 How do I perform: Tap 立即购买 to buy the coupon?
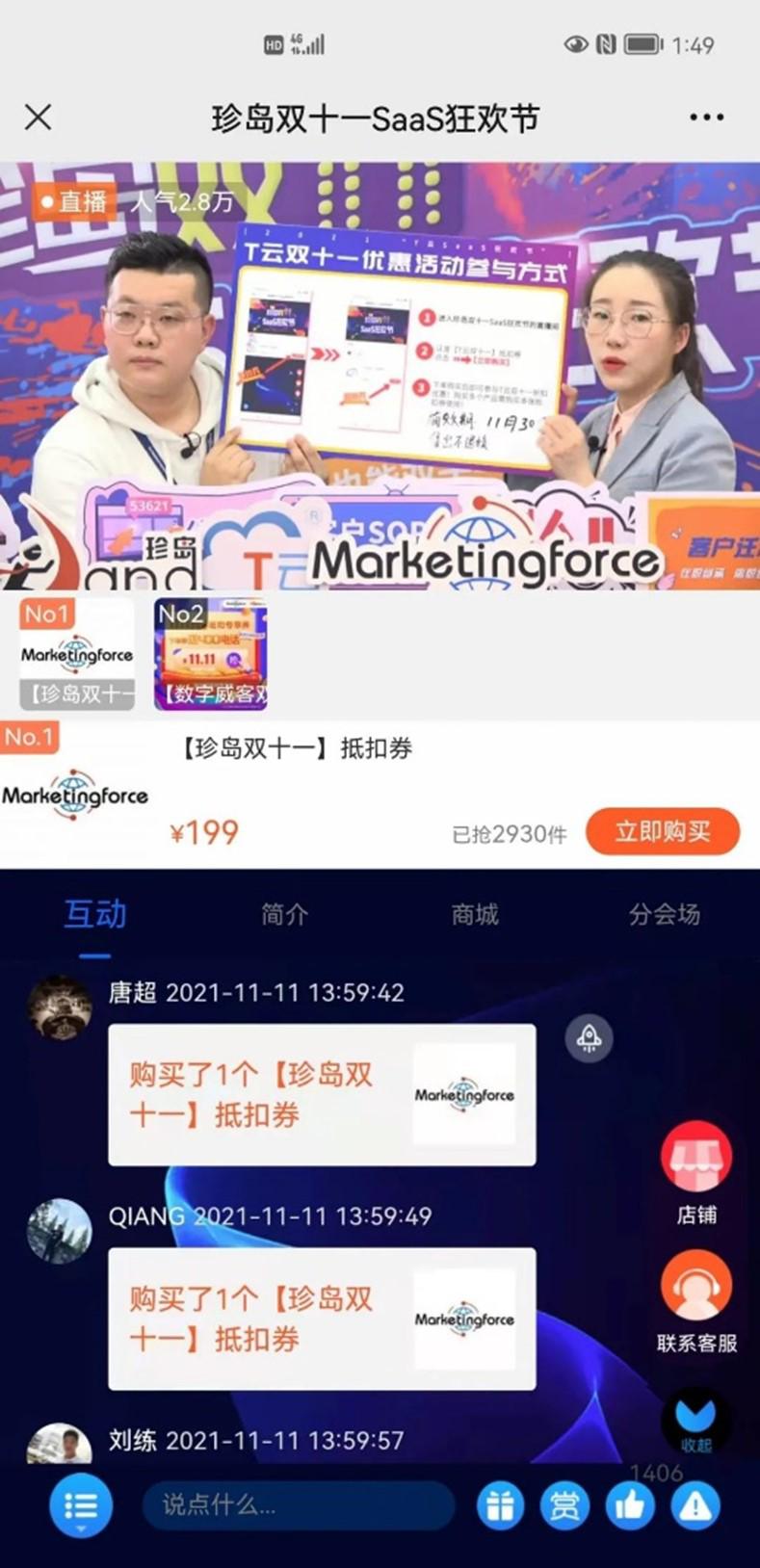click(663, 831)
